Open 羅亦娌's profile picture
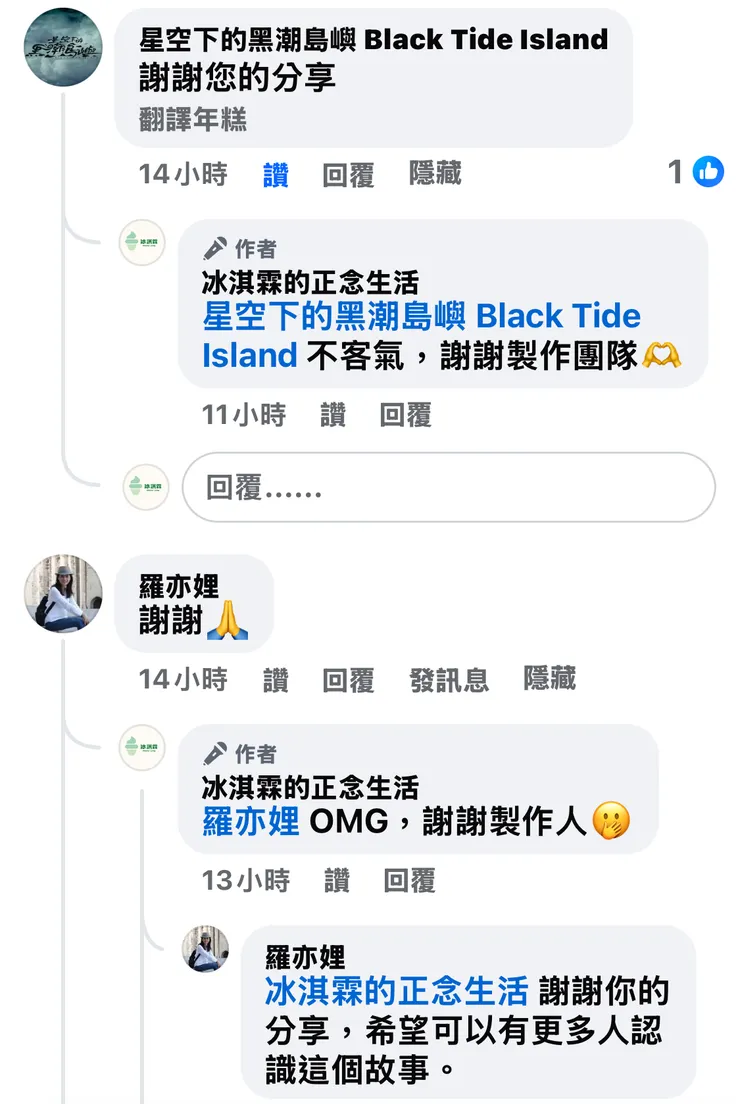 pyautogui.click(x=62, y=595)
